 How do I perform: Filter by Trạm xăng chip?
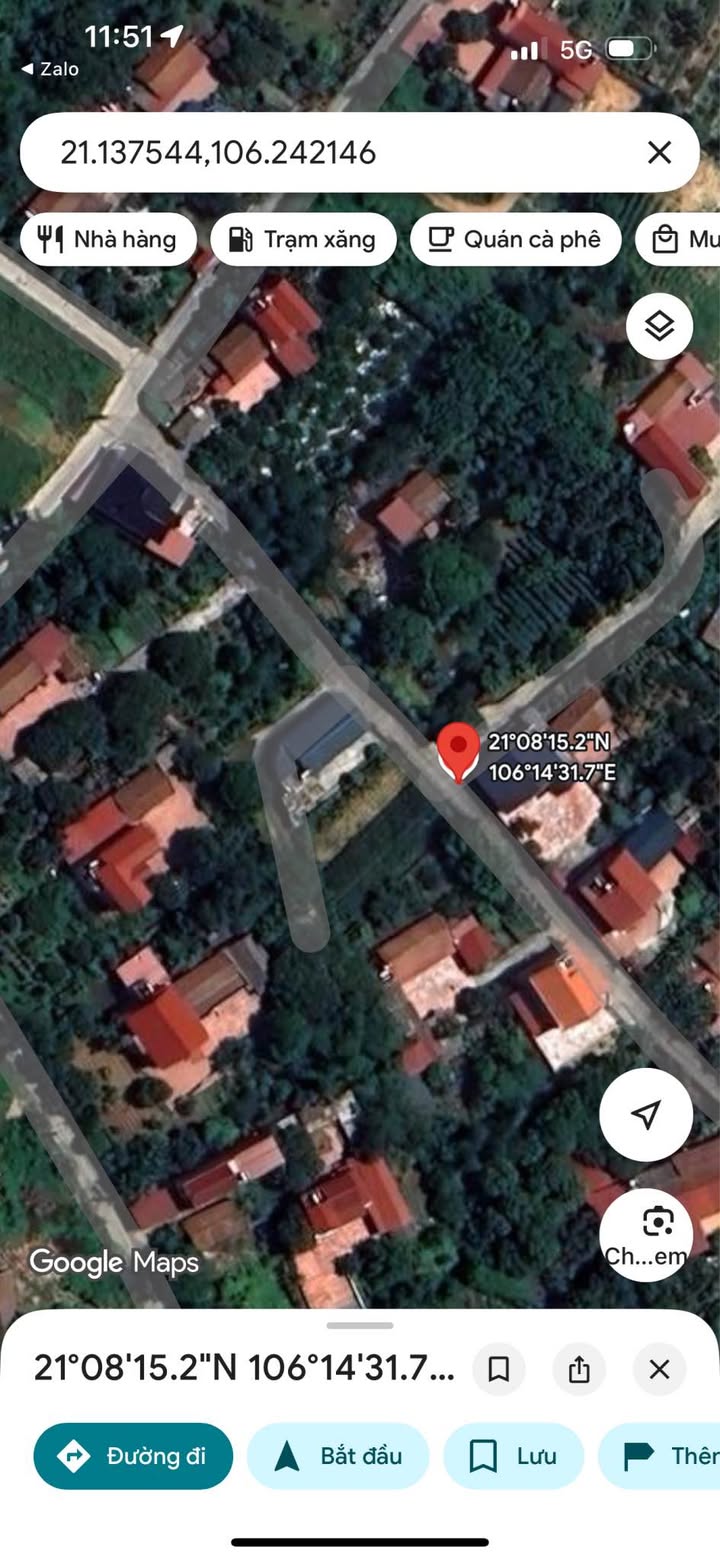click(303, 239)
